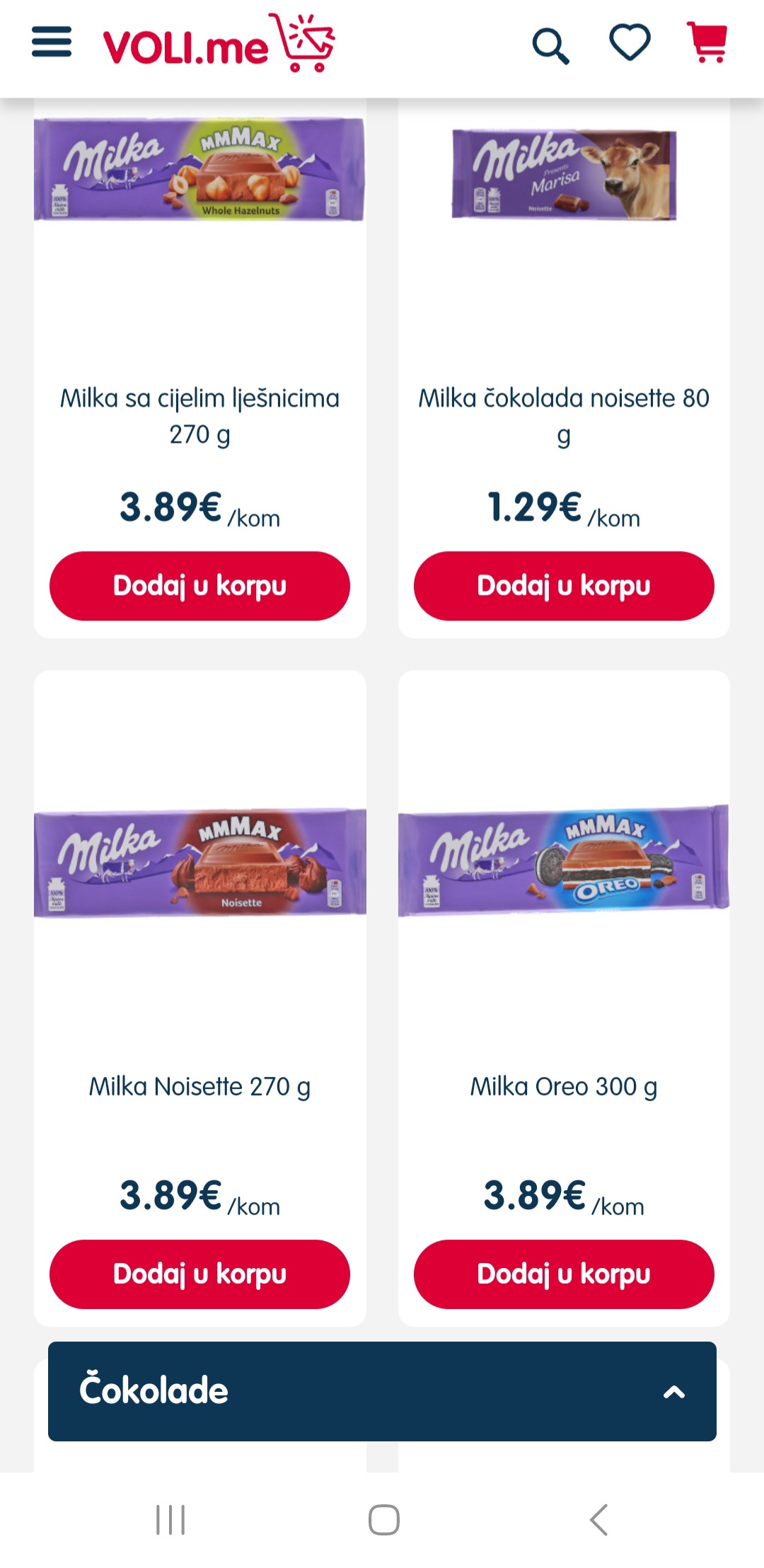764x1568 pixels.
Task: Add Milka sa cijelim lješnicima to cart
Action: tap(199, 586)
